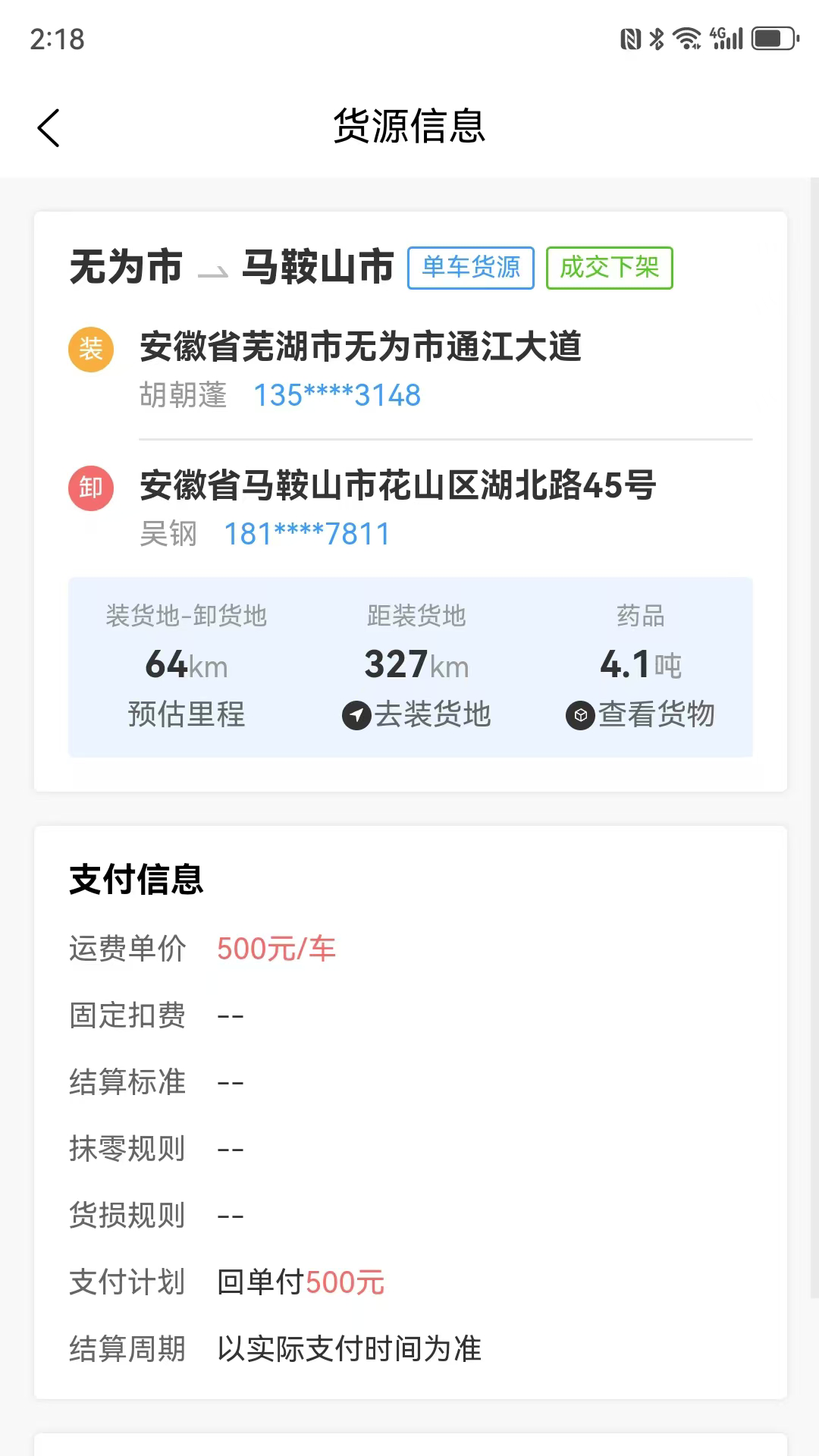Navigate to loading place via 去装货地
Viewport: 819px width, 1456px height.
pyautogui.click(x=417, y=714)
